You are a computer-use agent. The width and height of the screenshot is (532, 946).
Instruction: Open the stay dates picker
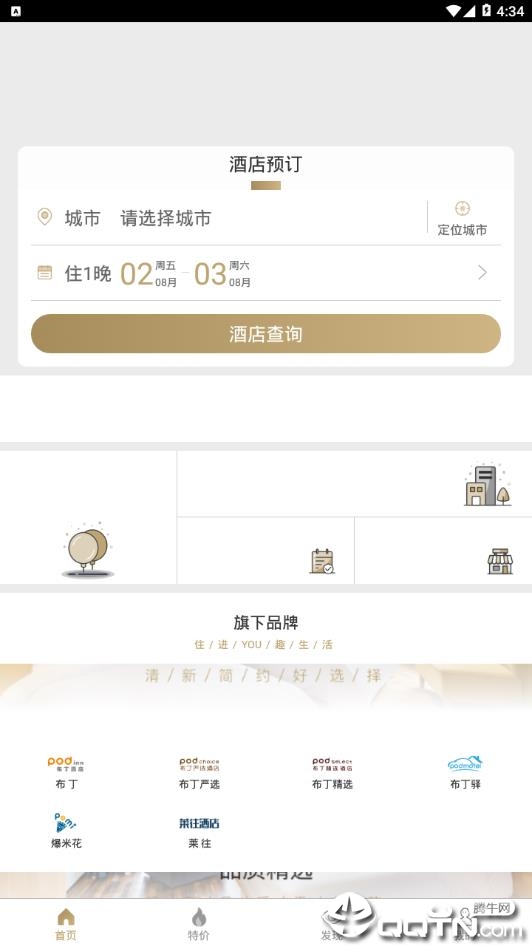pyautogui.click(x=266, y=273)
